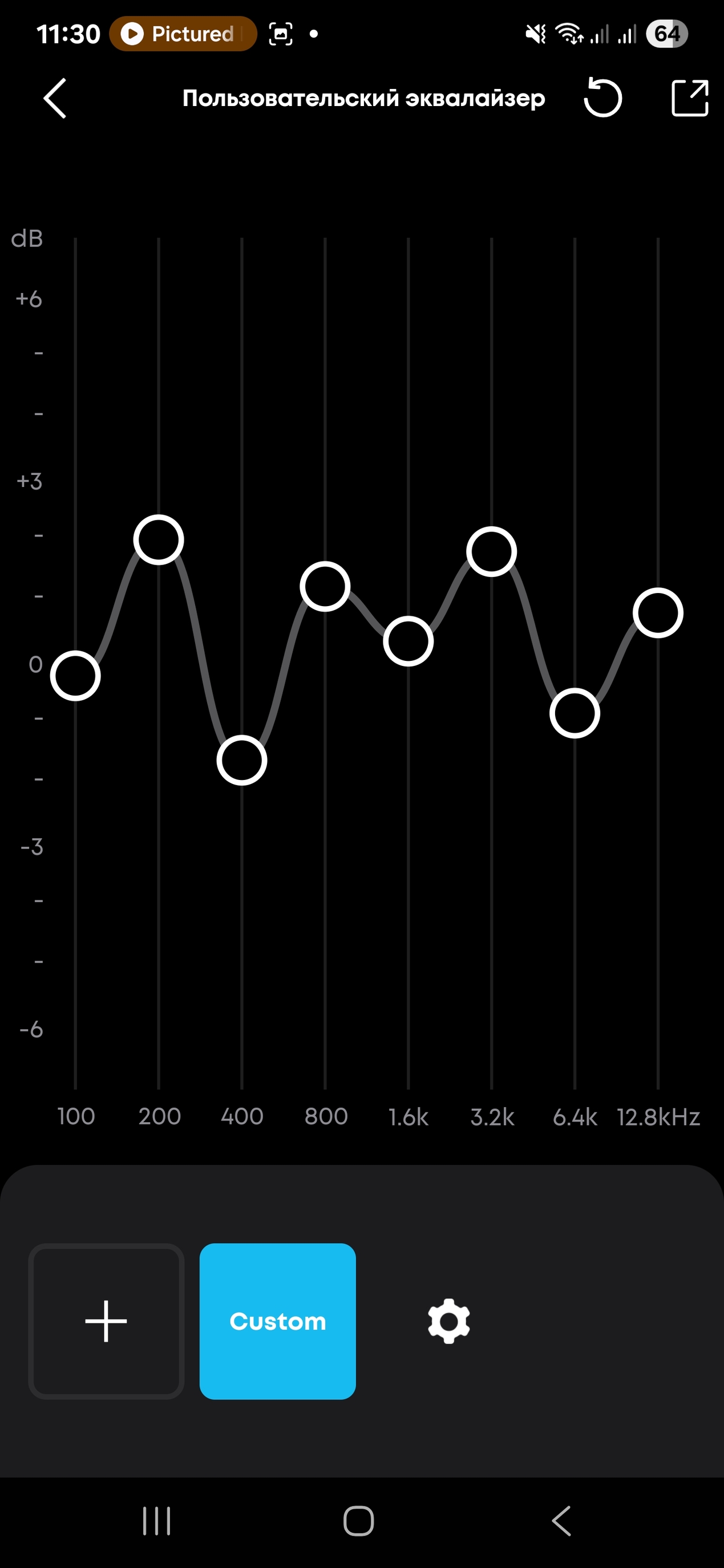
Task: Tap the 6.4k band handle
Action: [x=575, y=713]
